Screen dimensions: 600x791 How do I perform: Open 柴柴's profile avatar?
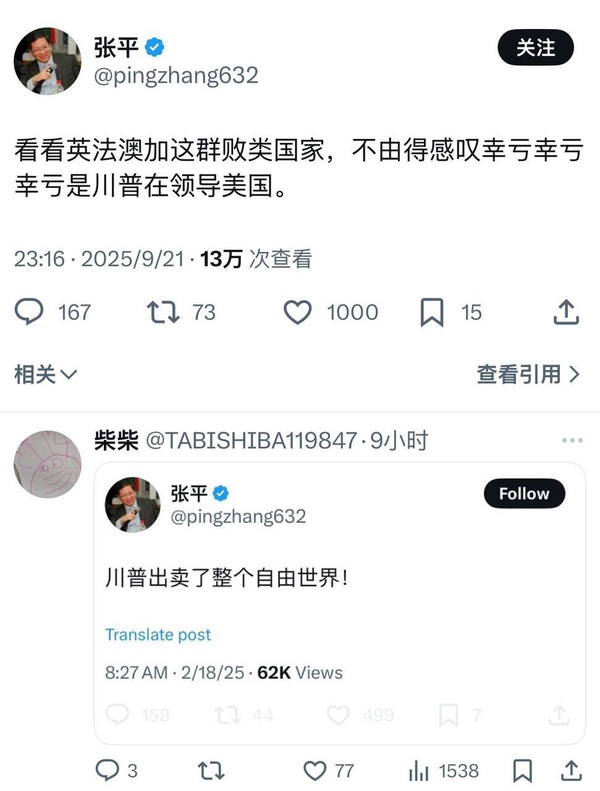[46, 463]
